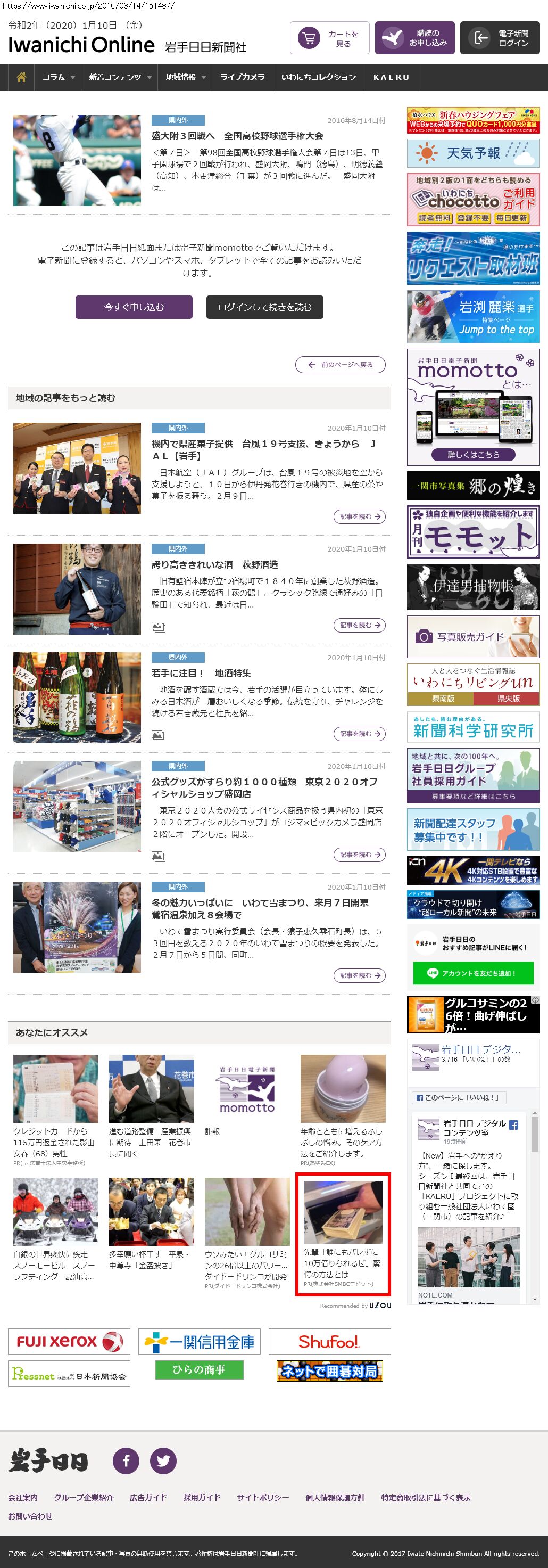Open the 個人情報保護方針 footer link
This screenshot has width=548, height=1568.
(335, 1497)
